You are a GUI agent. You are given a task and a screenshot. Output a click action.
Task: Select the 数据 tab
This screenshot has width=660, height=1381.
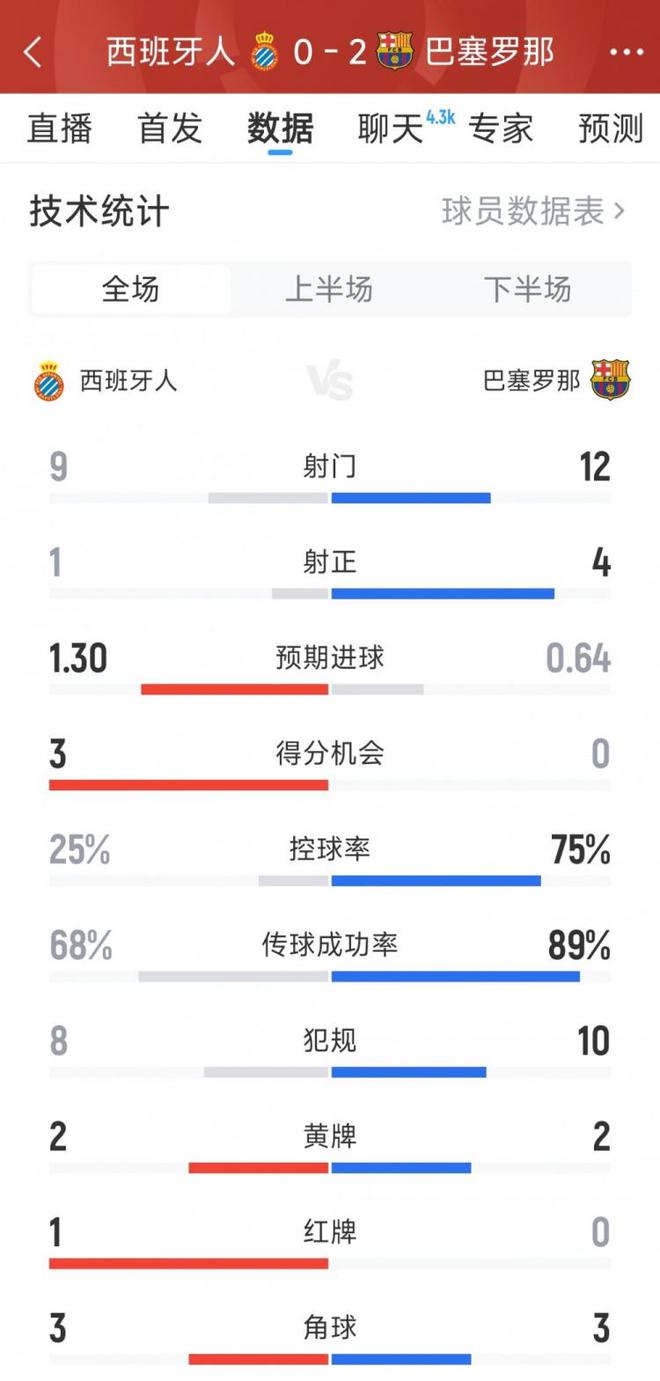coord(280,129)
